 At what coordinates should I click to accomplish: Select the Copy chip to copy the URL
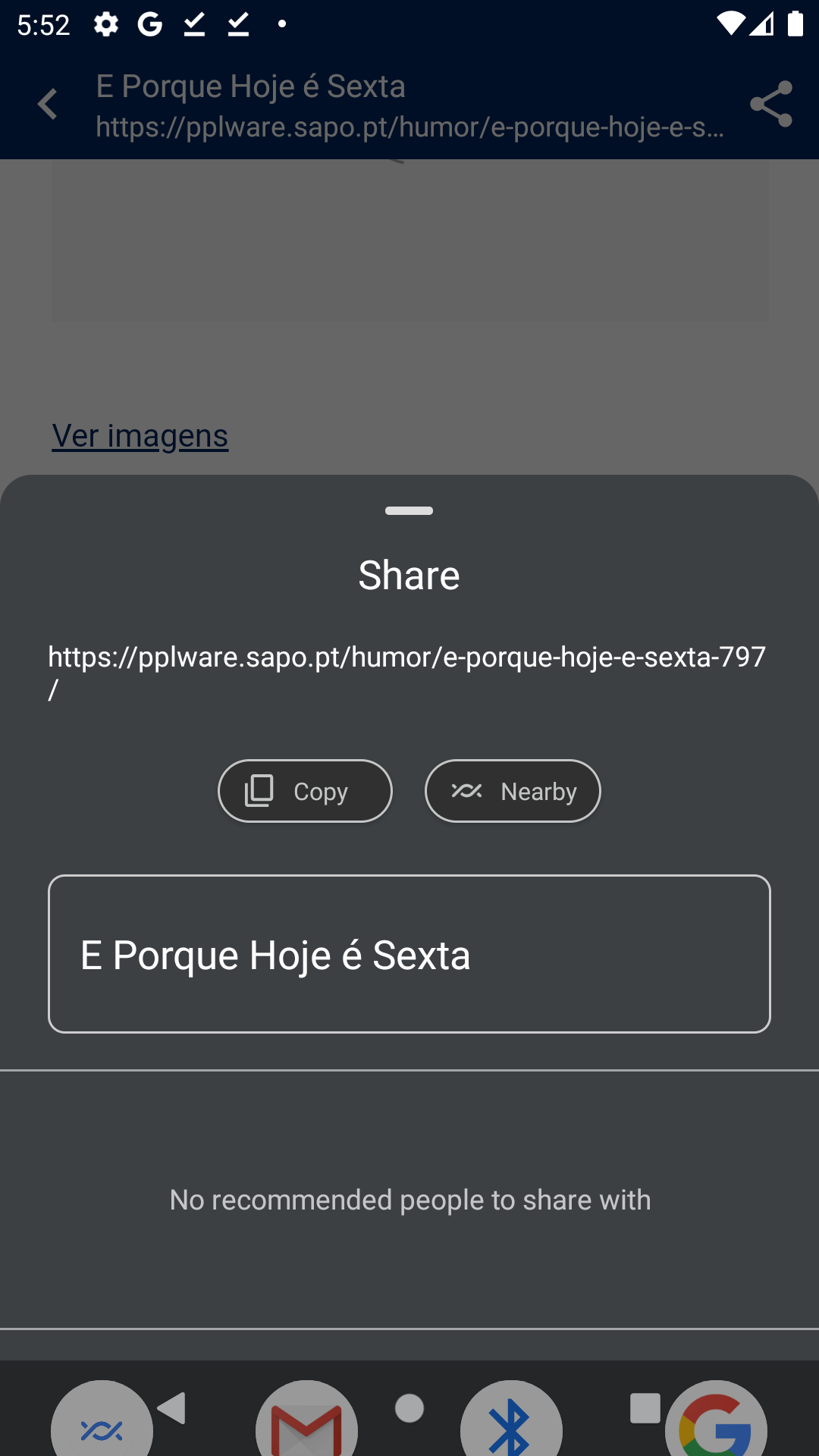coord(305,791)
